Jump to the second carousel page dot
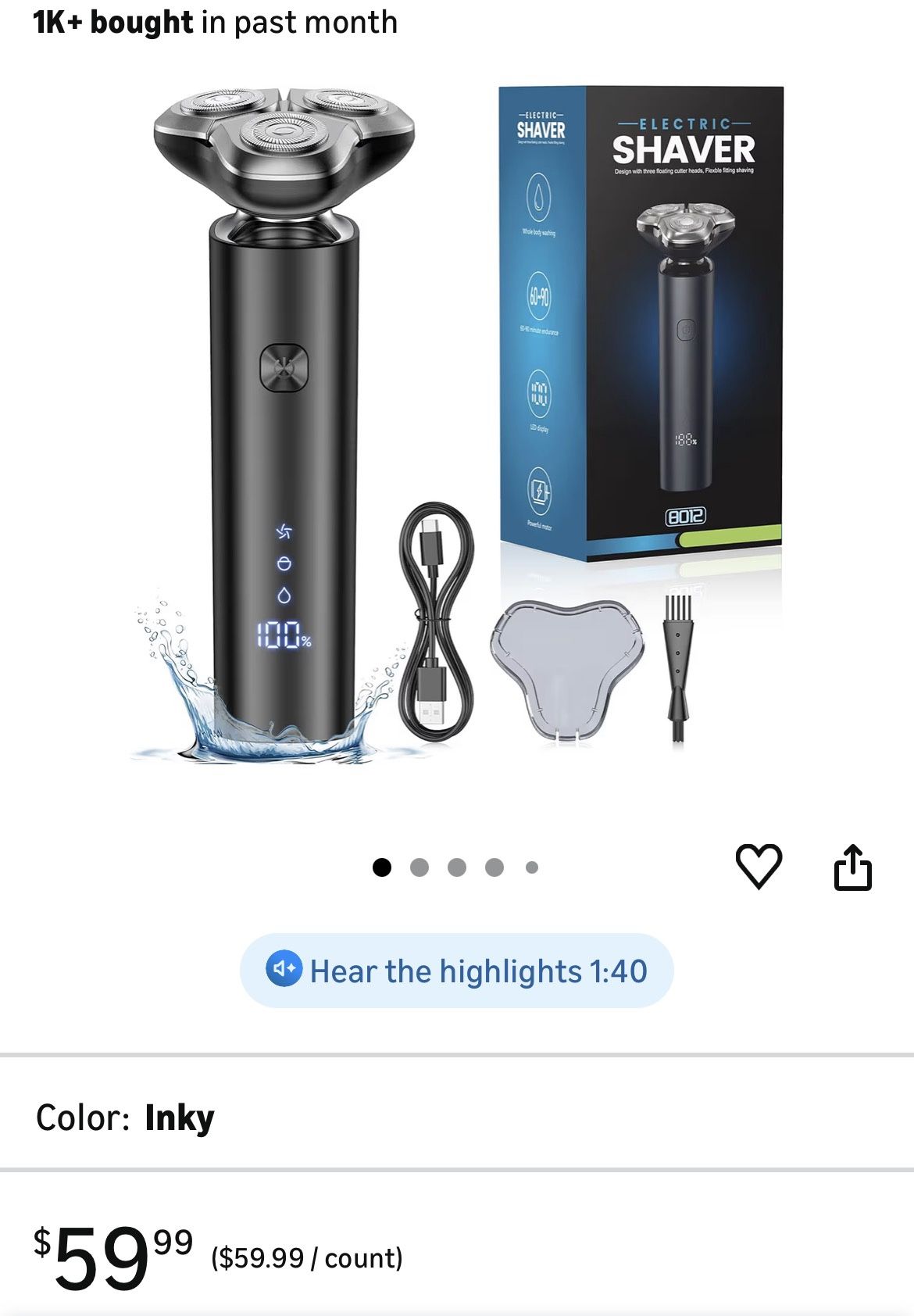Viewport: 914px width, 1316px height. (419, 865)
